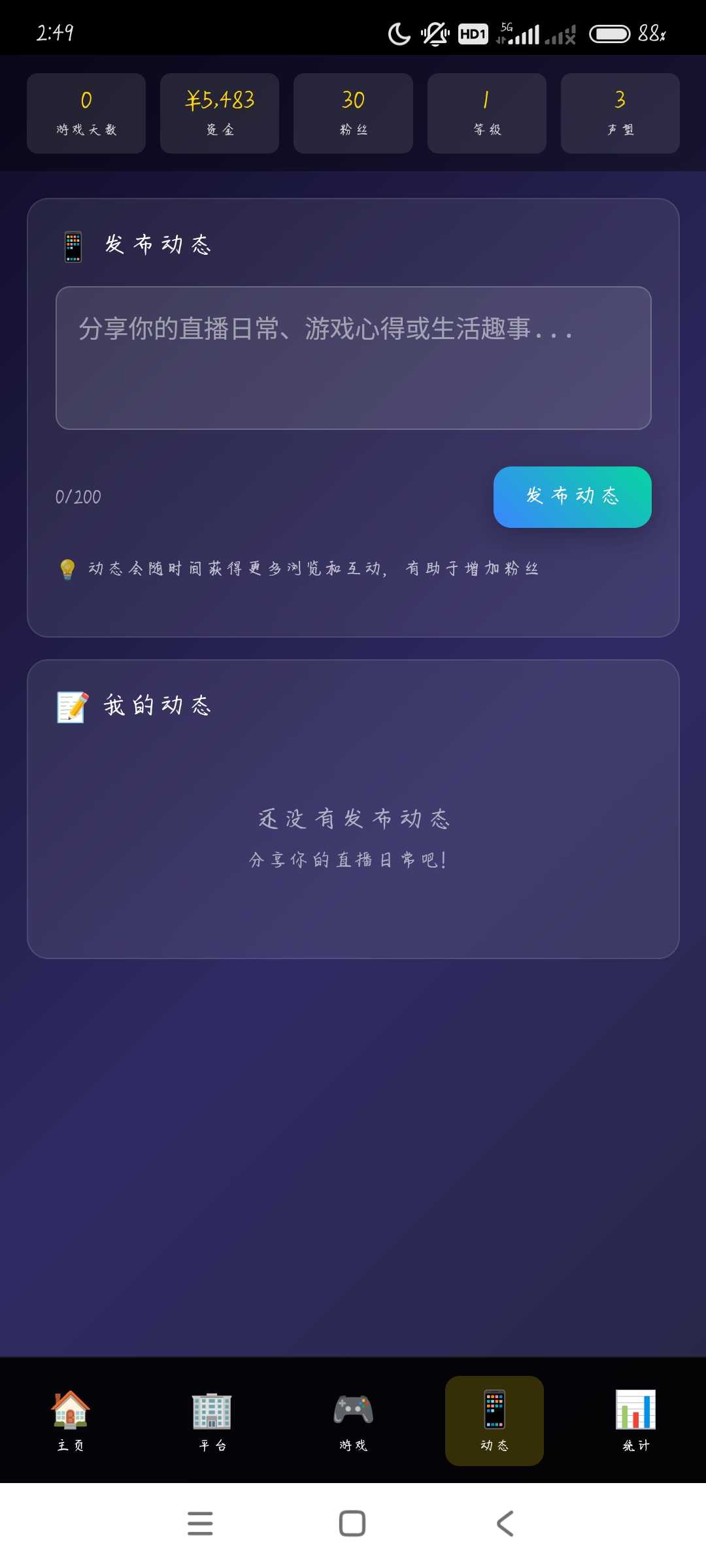The width and height of the screenshot is (706, 1568).
Task: Open the 平台 tab
Action: [212, 1420]
